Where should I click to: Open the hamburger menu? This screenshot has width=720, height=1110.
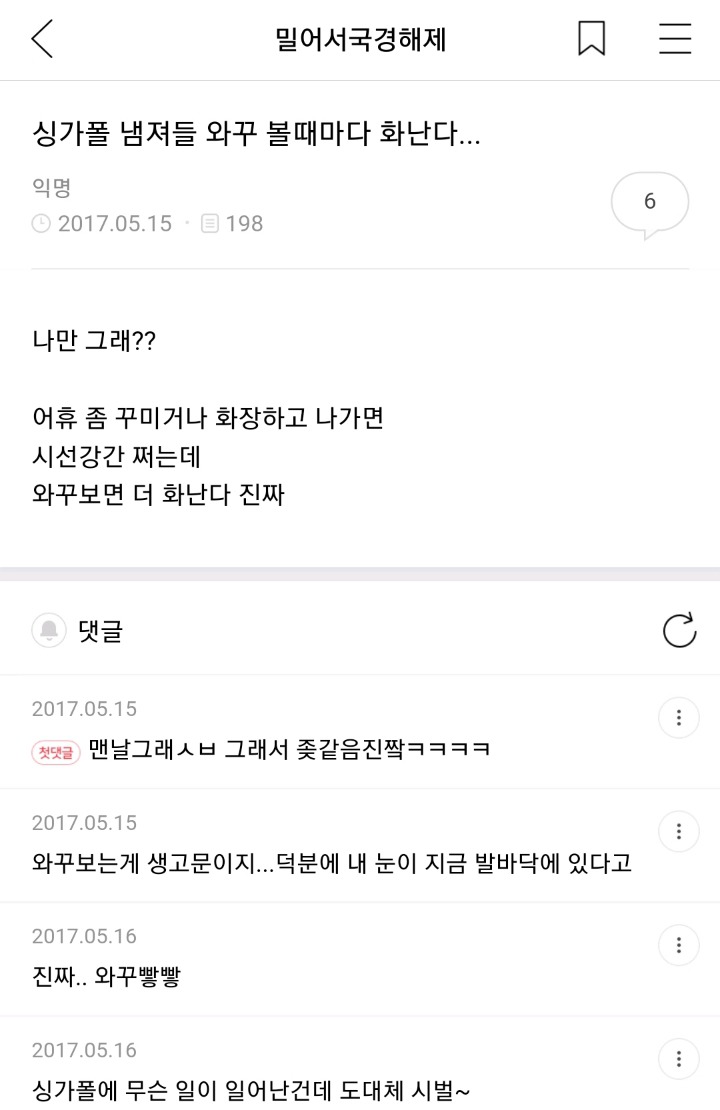675,39
